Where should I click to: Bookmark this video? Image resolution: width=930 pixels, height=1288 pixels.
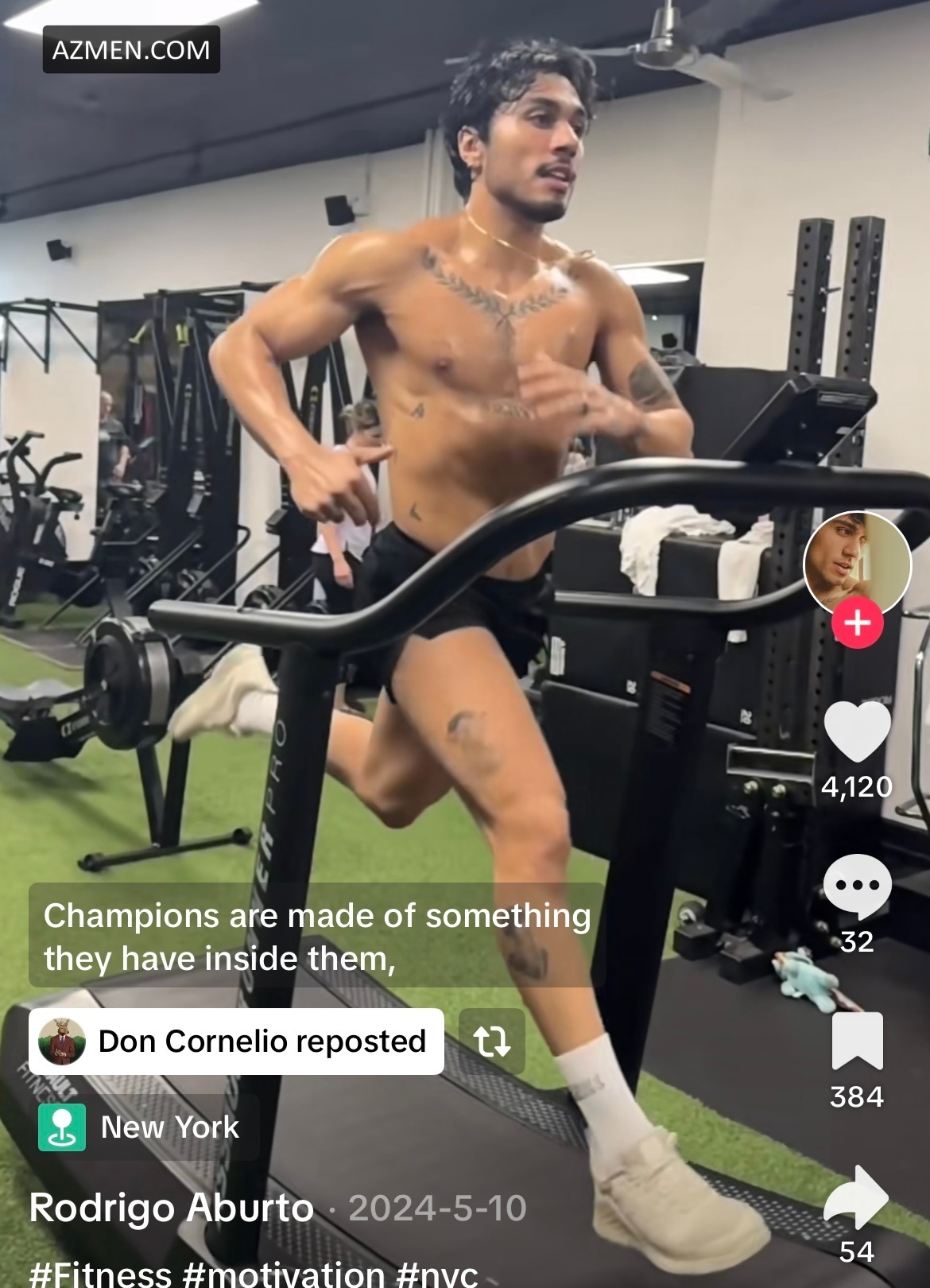click(857, 1042)
